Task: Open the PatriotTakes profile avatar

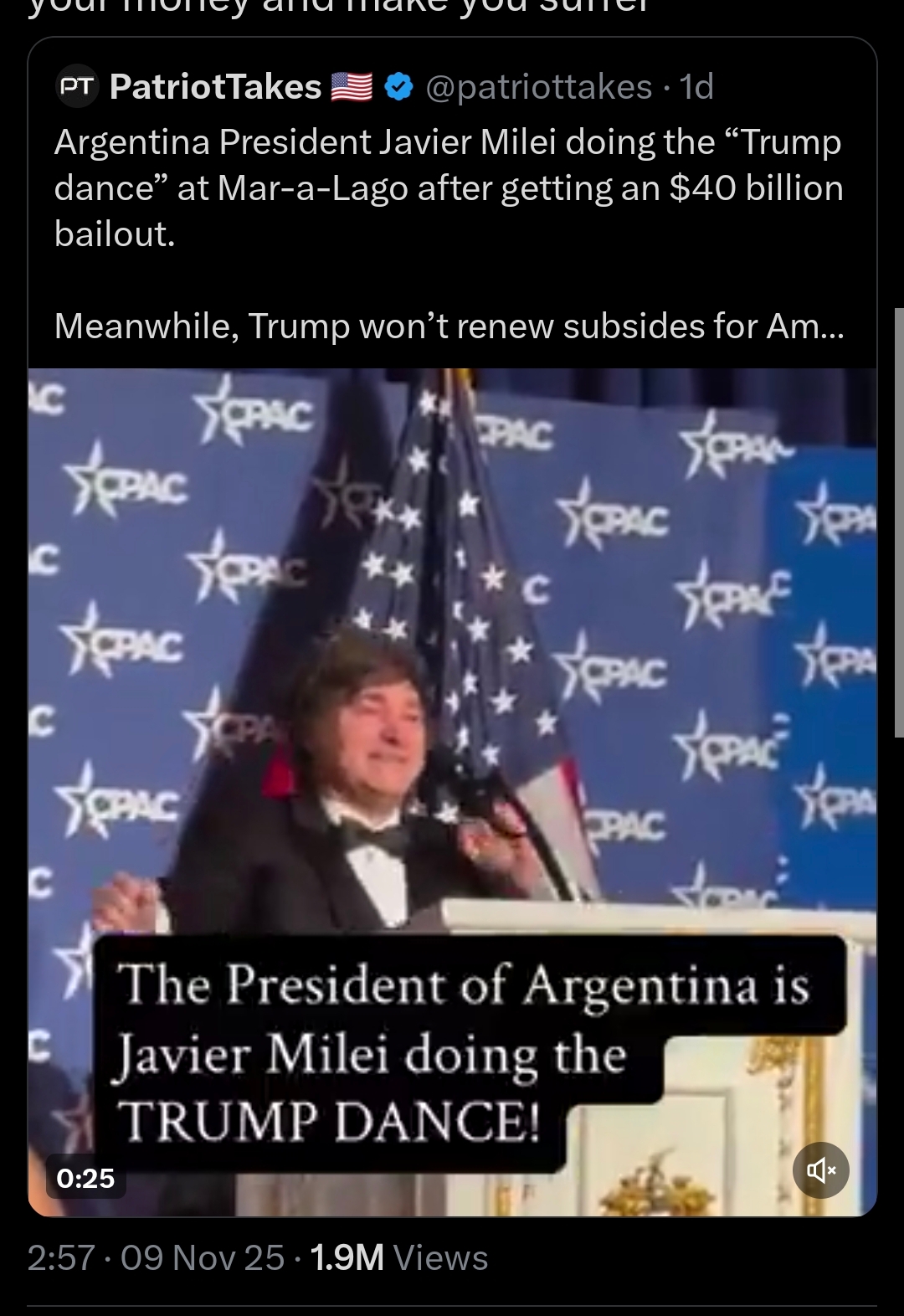Action: (x=77, y=87)
